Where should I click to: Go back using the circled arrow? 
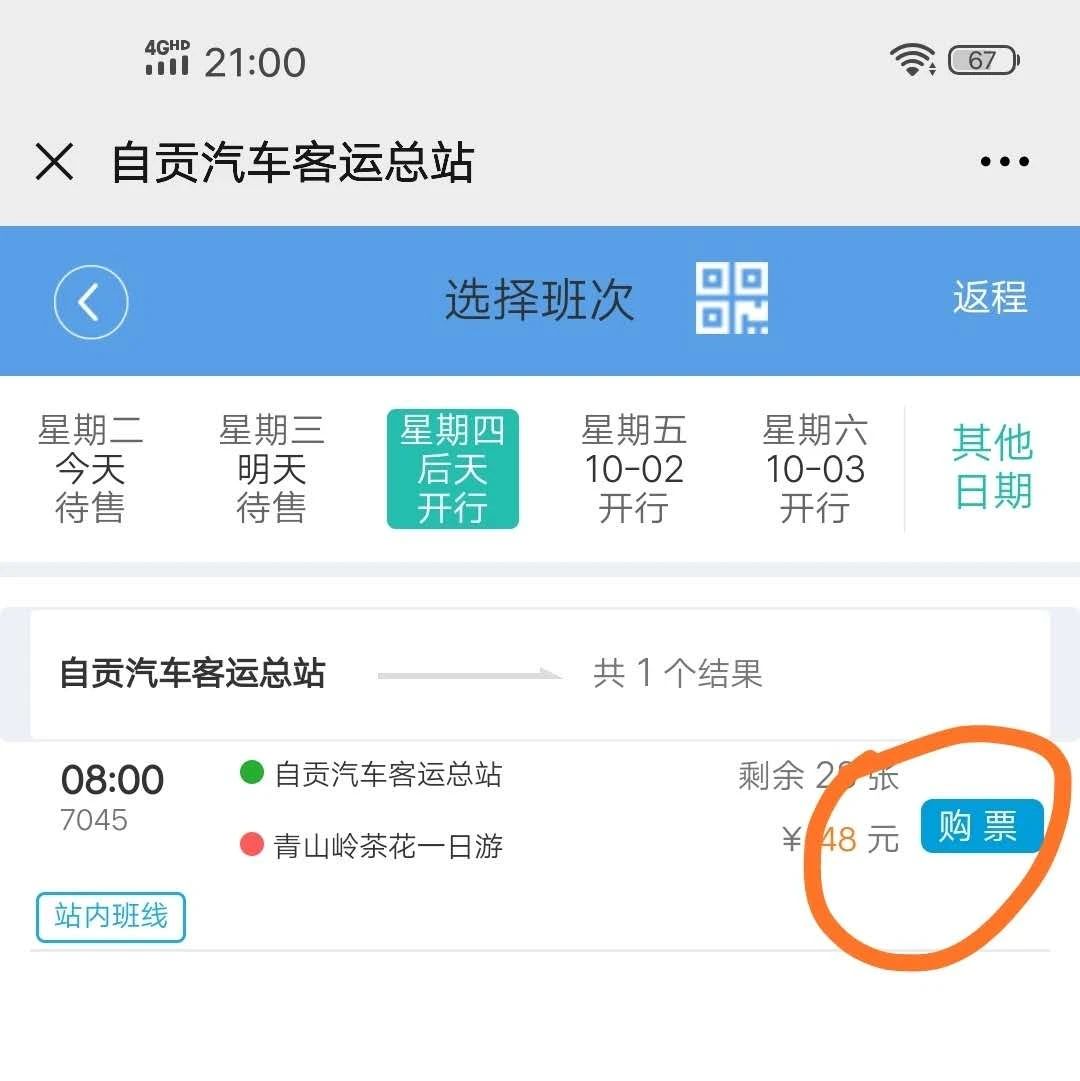click(x=91, y=301)
